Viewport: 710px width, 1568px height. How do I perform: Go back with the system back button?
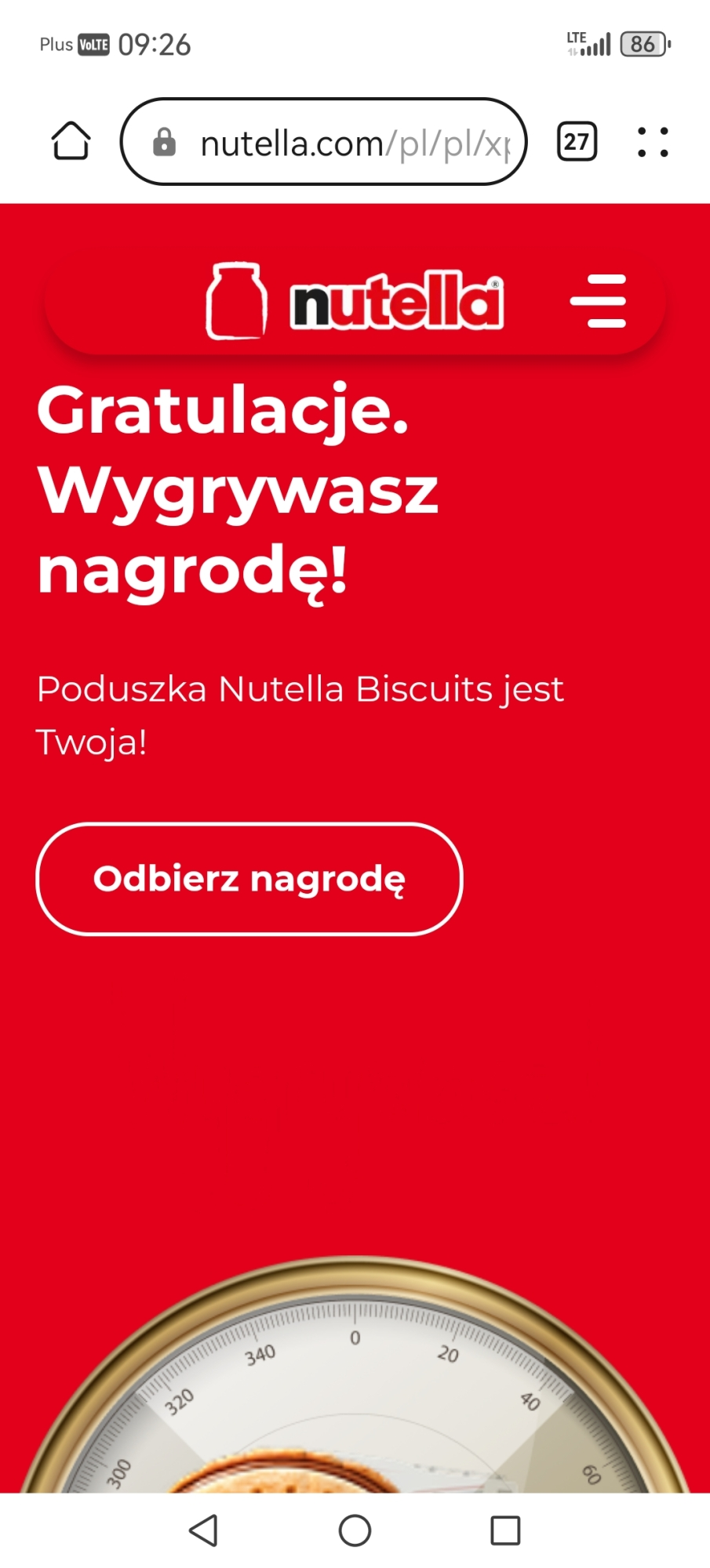[204, 1530]
